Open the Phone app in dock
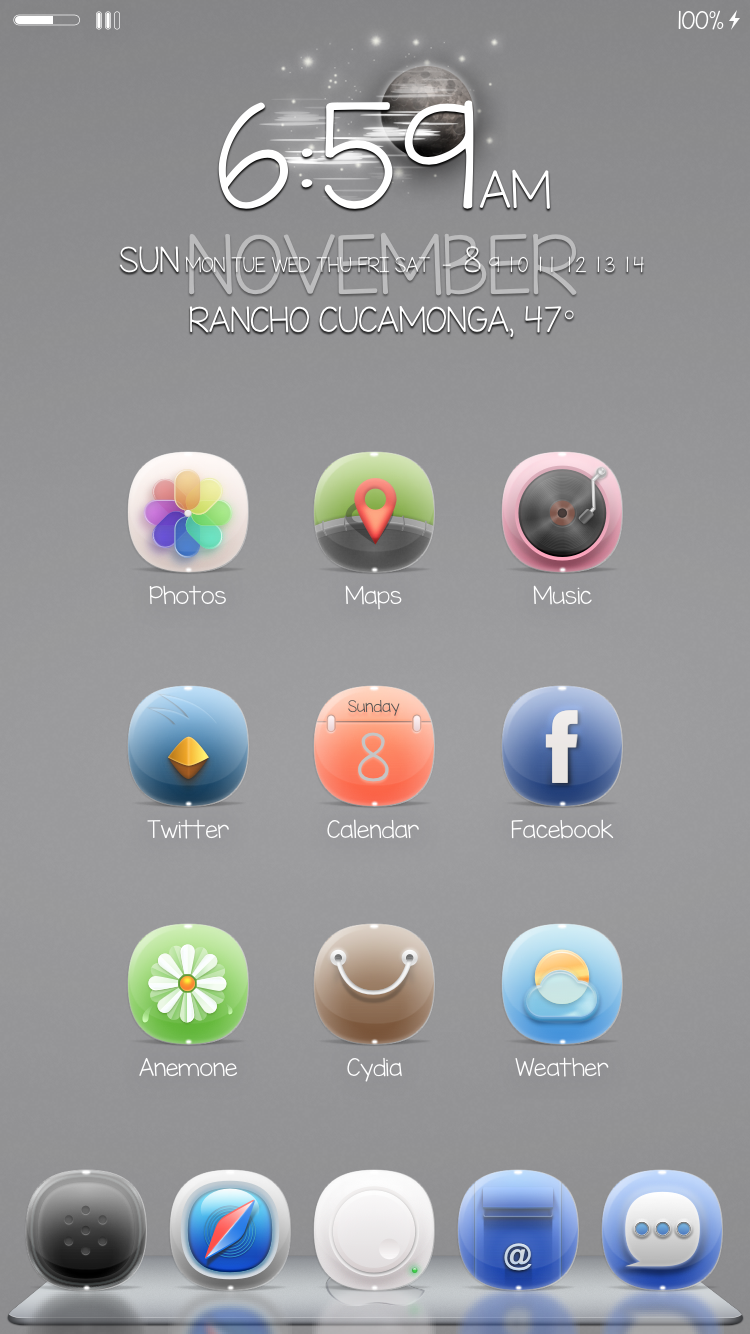The width and height of the screenshot is (750, 1334). (x=86, y=1229)
